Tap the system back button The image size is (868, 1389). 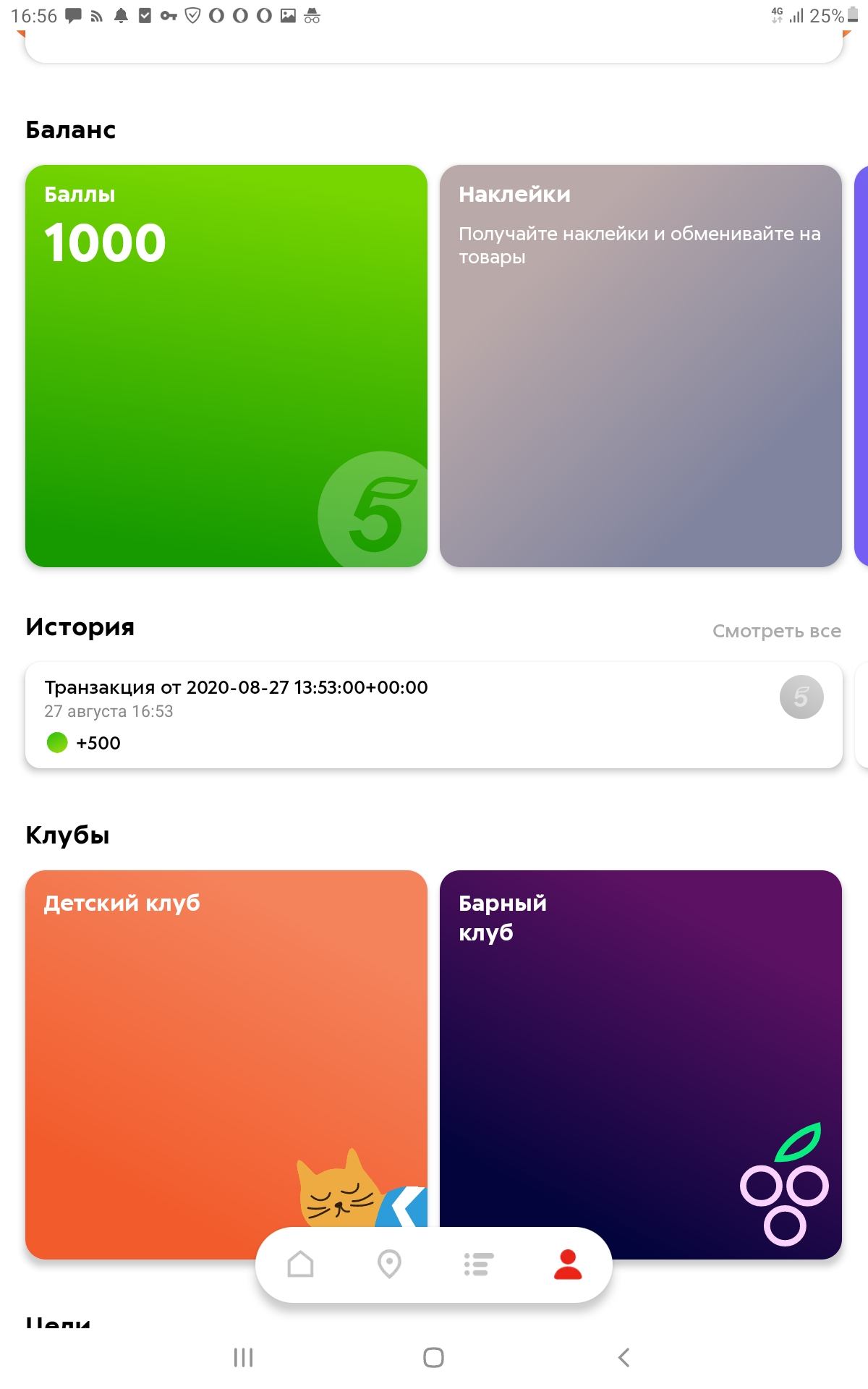pos(624,1357)
